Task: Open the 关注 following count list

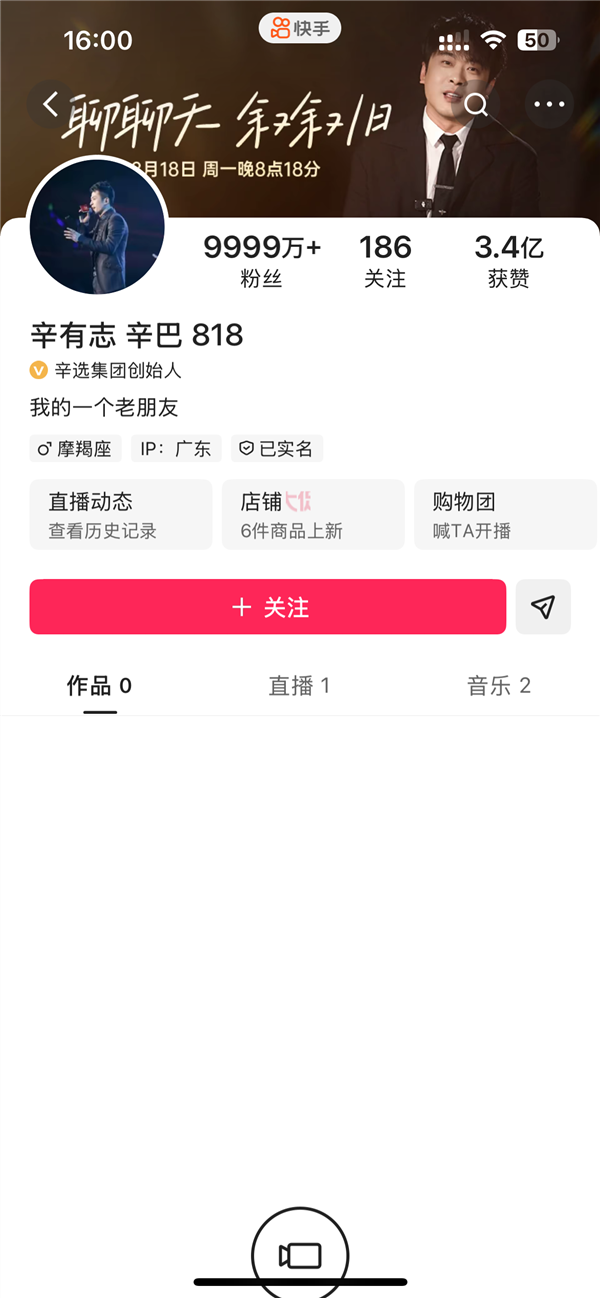Action: pyautogui.click(x=385, y=261)
